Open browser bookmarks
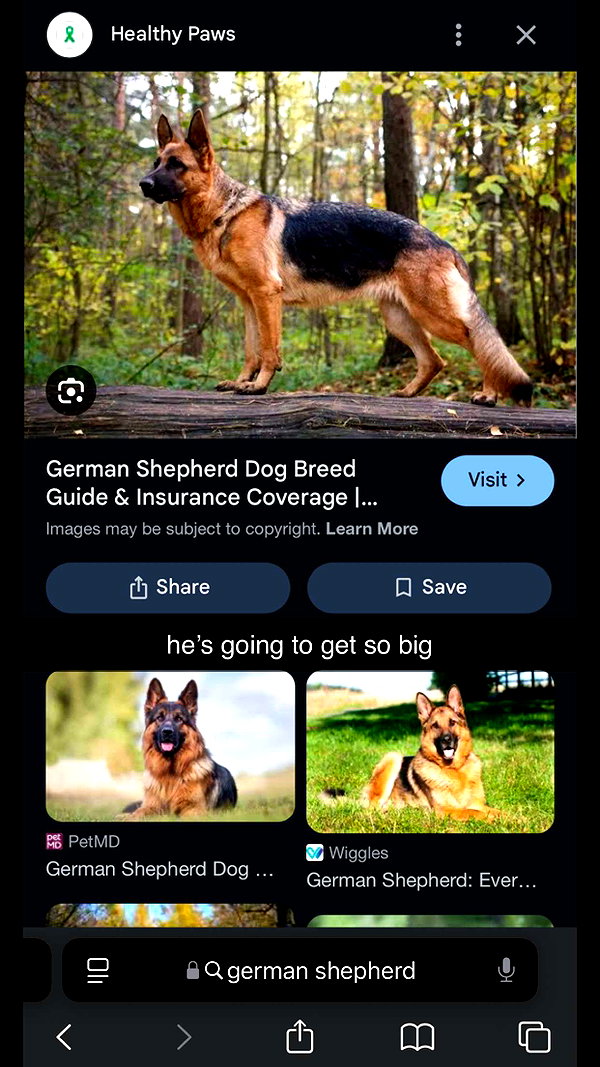This screenshot has width=600, height=1067. (x=417, y=1037)
